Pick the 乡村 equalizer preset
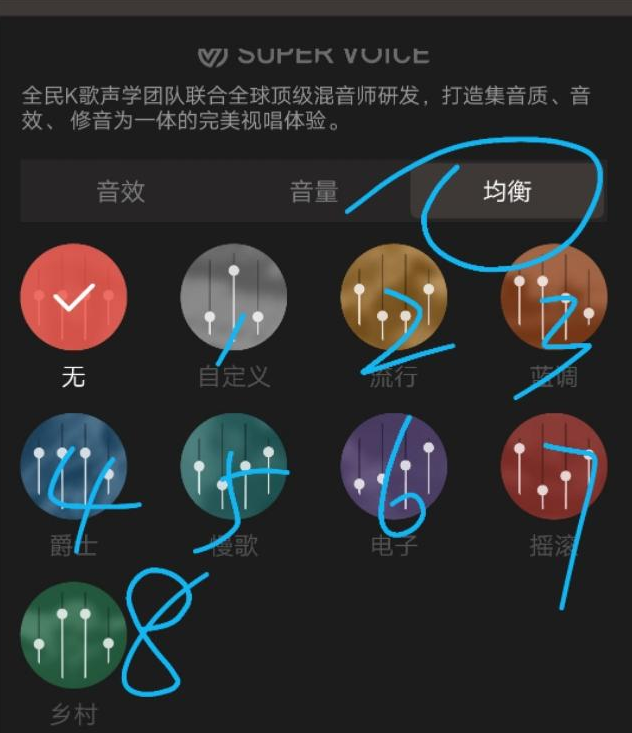 click(x=73, y=636)
